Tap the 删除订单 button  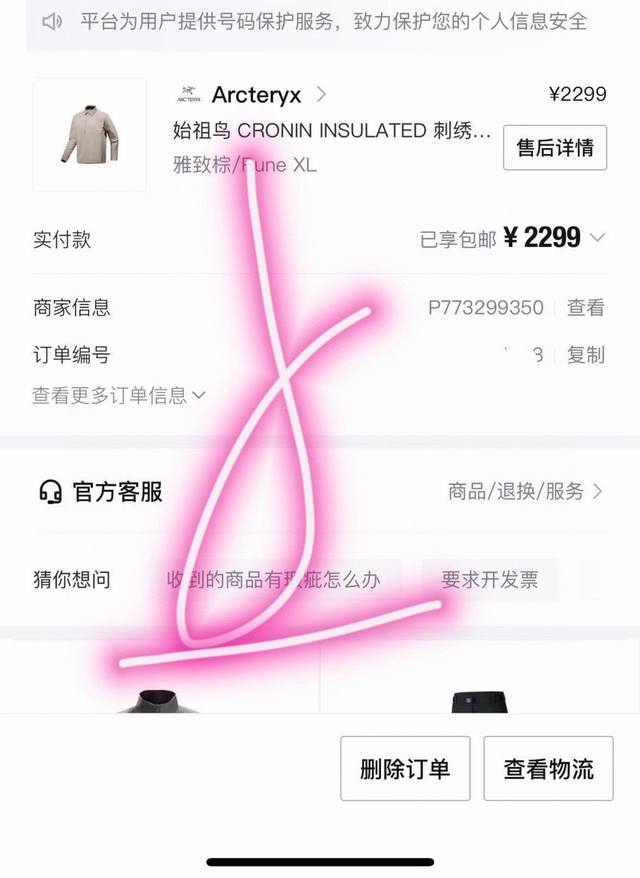[x=405, y=769]
